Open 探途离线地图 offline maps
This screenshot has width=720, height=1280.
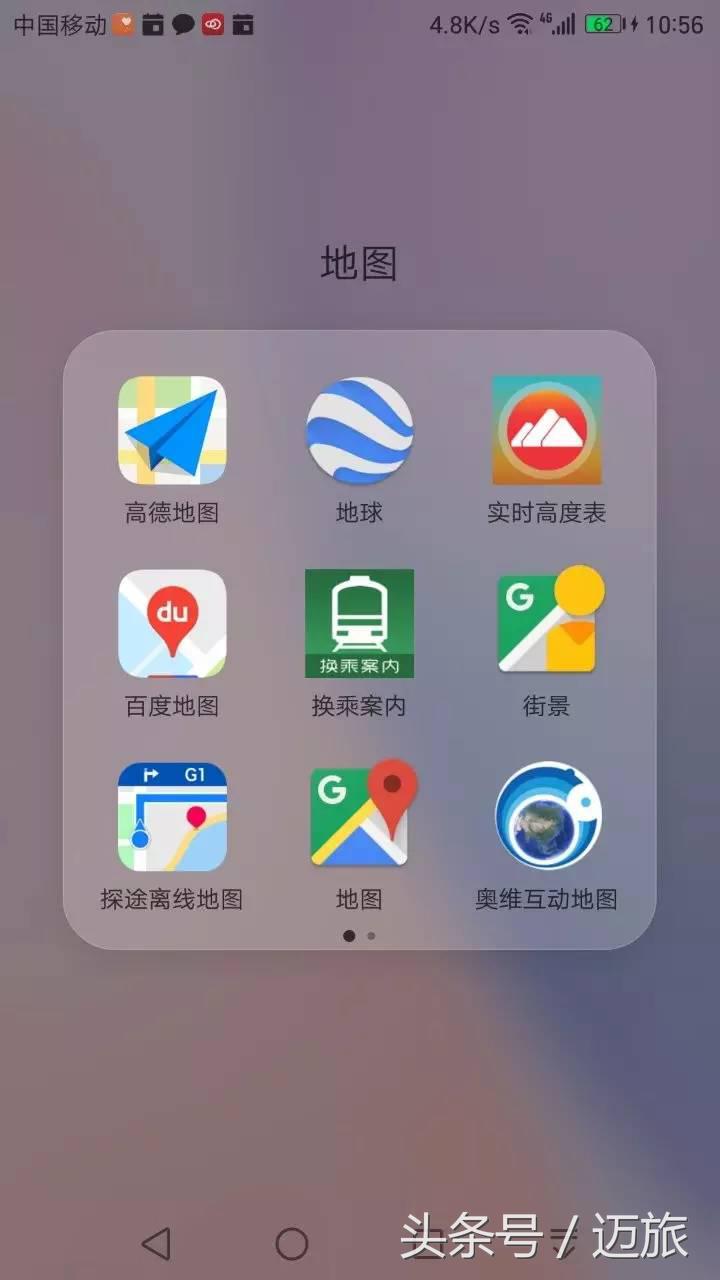click(x=172, y=815)
